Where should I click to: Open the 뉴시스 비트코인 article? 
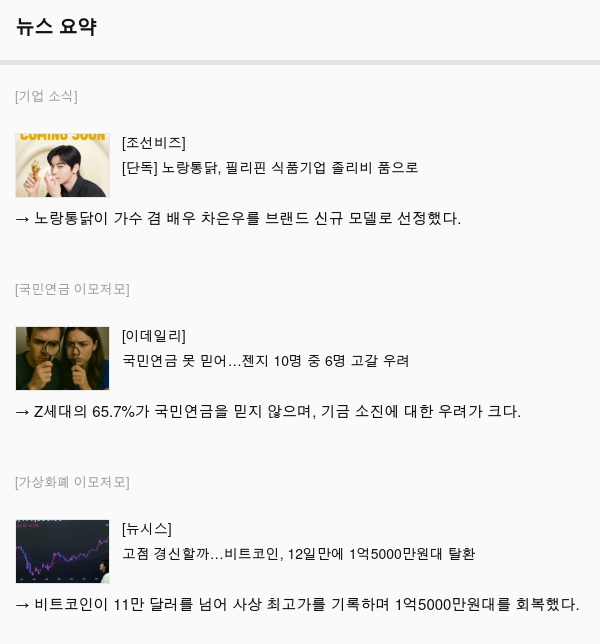coord(298,553)
